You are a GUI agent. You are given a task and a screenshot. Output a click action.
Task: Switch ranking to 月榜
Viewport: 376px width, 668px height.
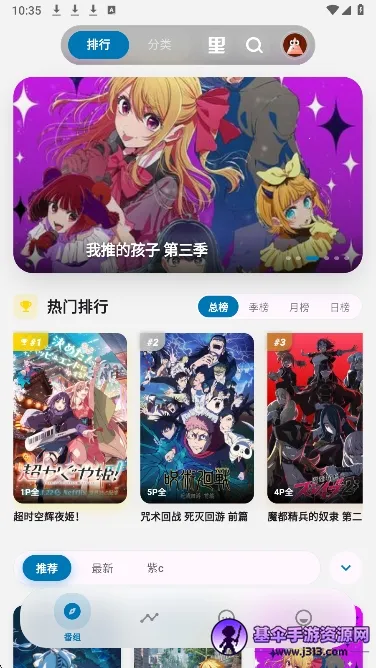[x=299, y=307]
